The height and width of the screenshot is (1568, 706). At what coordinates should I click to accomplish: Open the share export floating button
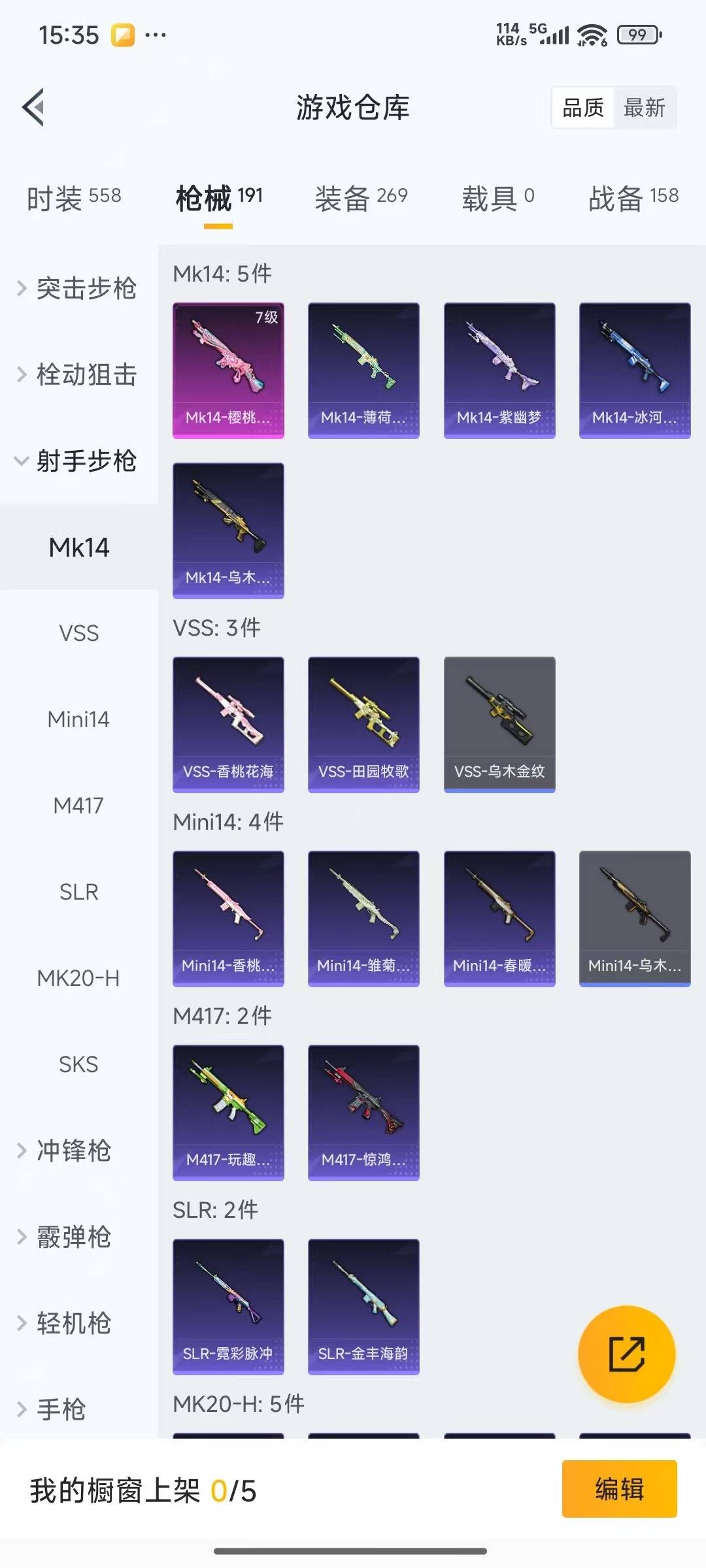626,1354
